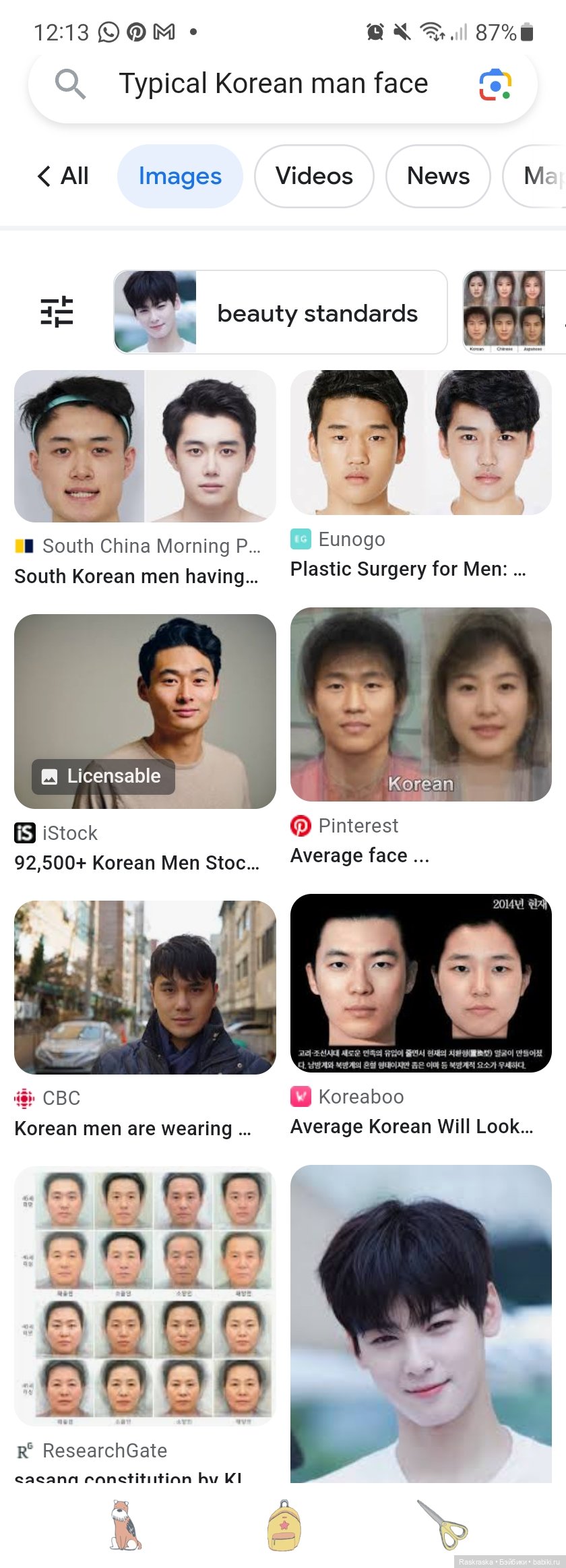Open Koreaboo Average Korean Will Look result
This screenshot has height=1568, width=566.
click(420, 983)
